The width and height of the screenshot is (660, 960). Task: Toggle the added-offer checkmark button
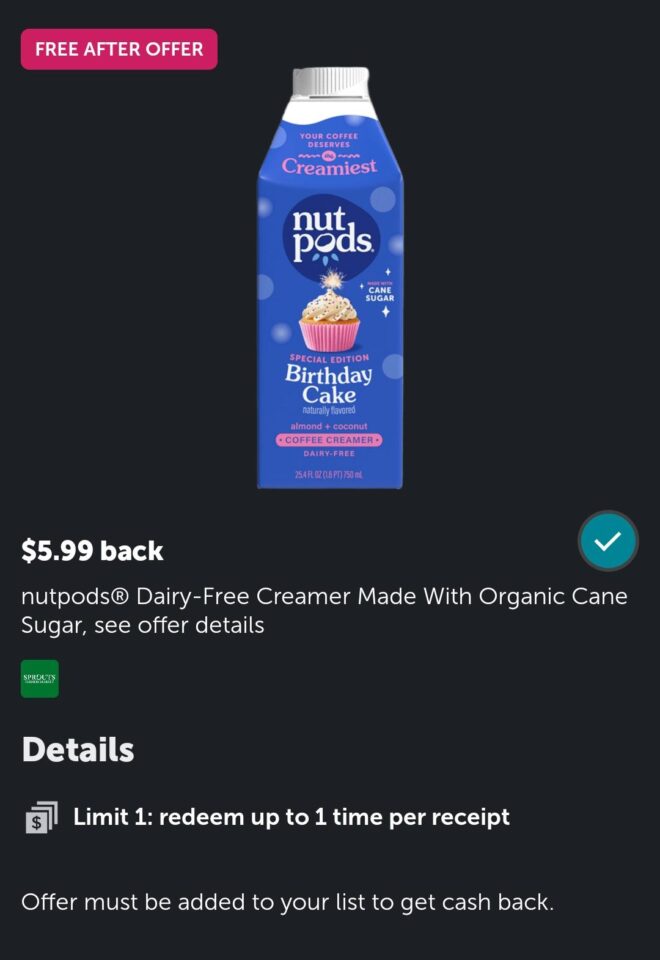coord(608,541)
